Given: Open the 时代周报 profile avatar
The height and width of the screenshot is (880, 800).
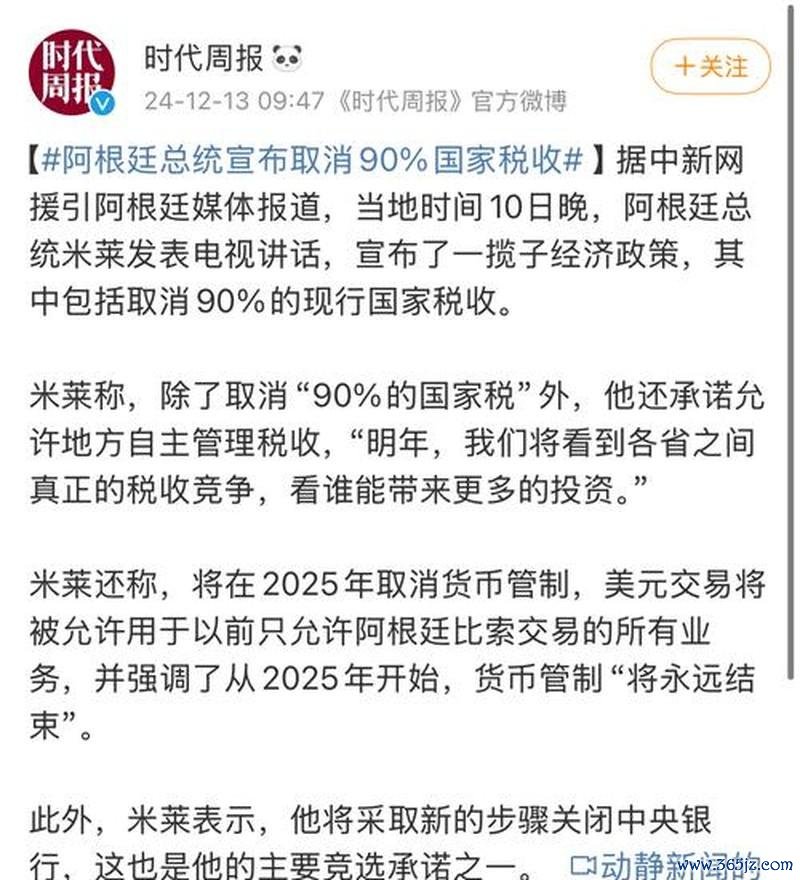Looking at the screenshot, I should [x=71, y=72].
